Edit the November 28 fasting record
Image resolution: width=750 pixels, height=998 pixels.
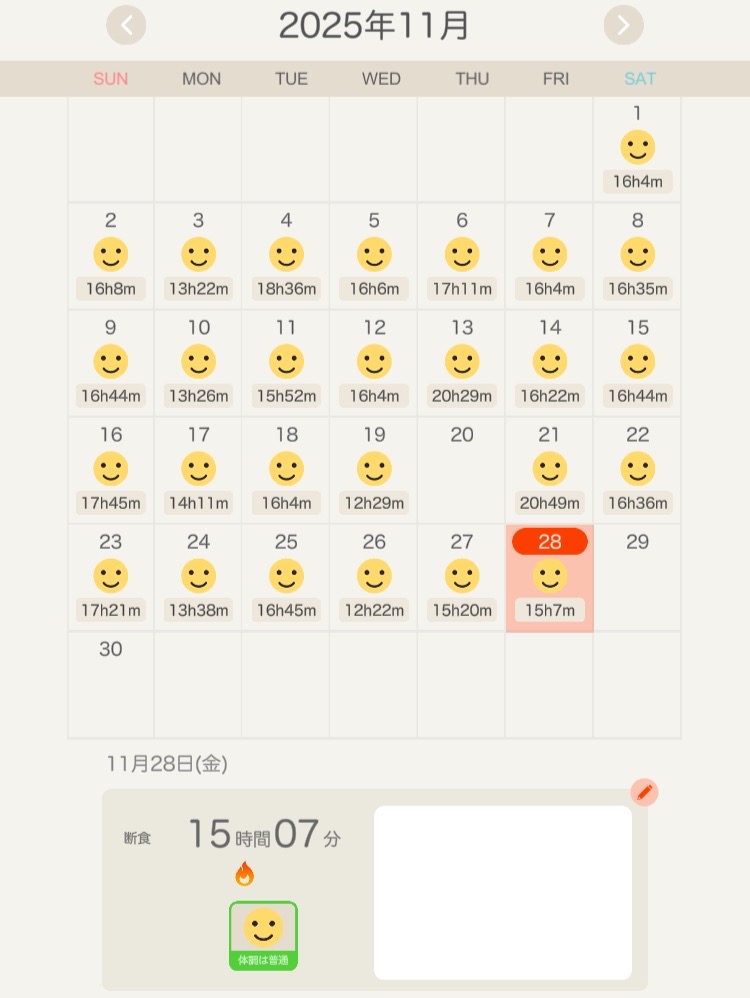point(644,793)
